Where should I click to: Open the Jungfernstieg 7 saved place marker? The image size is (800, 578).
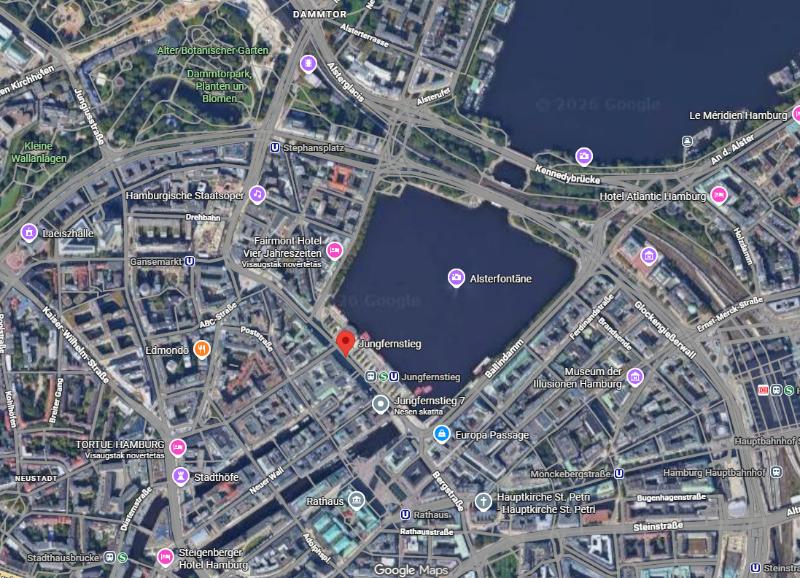tap(380, 404)
